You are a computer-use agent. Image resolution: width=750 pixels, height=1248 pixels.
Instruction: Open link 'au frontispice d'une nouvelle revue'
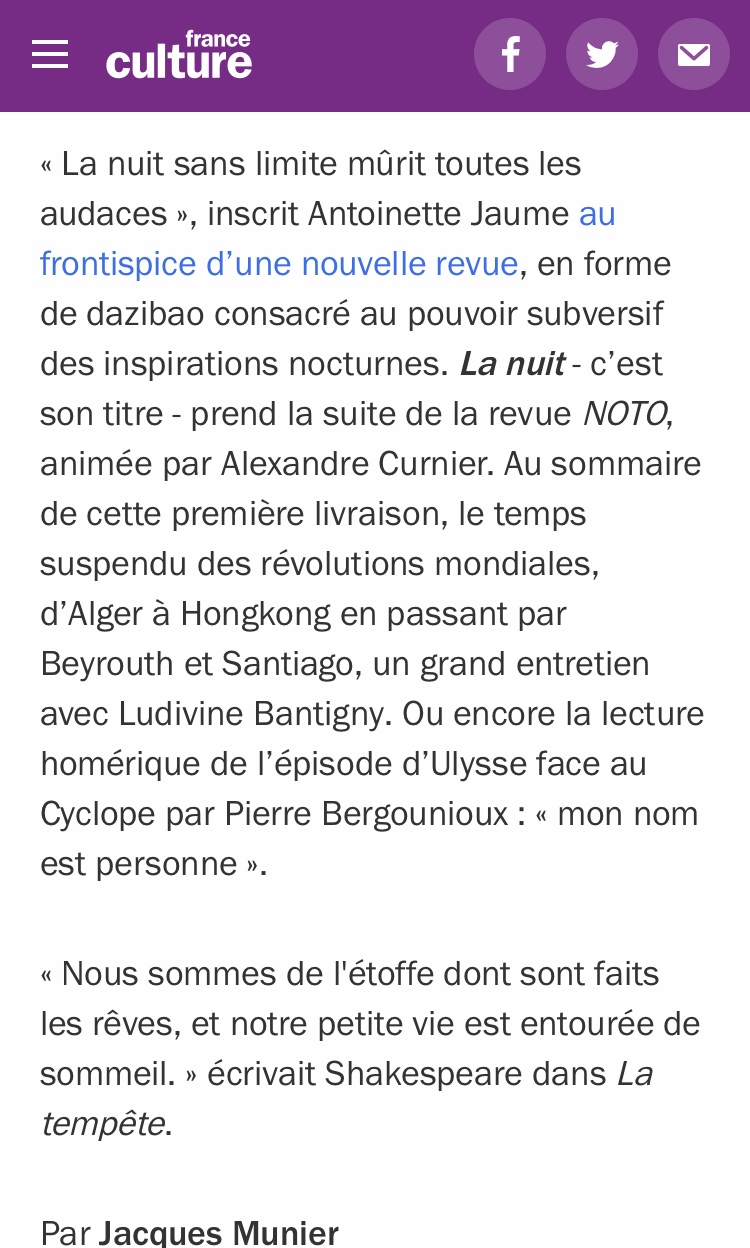pos(278,264)
